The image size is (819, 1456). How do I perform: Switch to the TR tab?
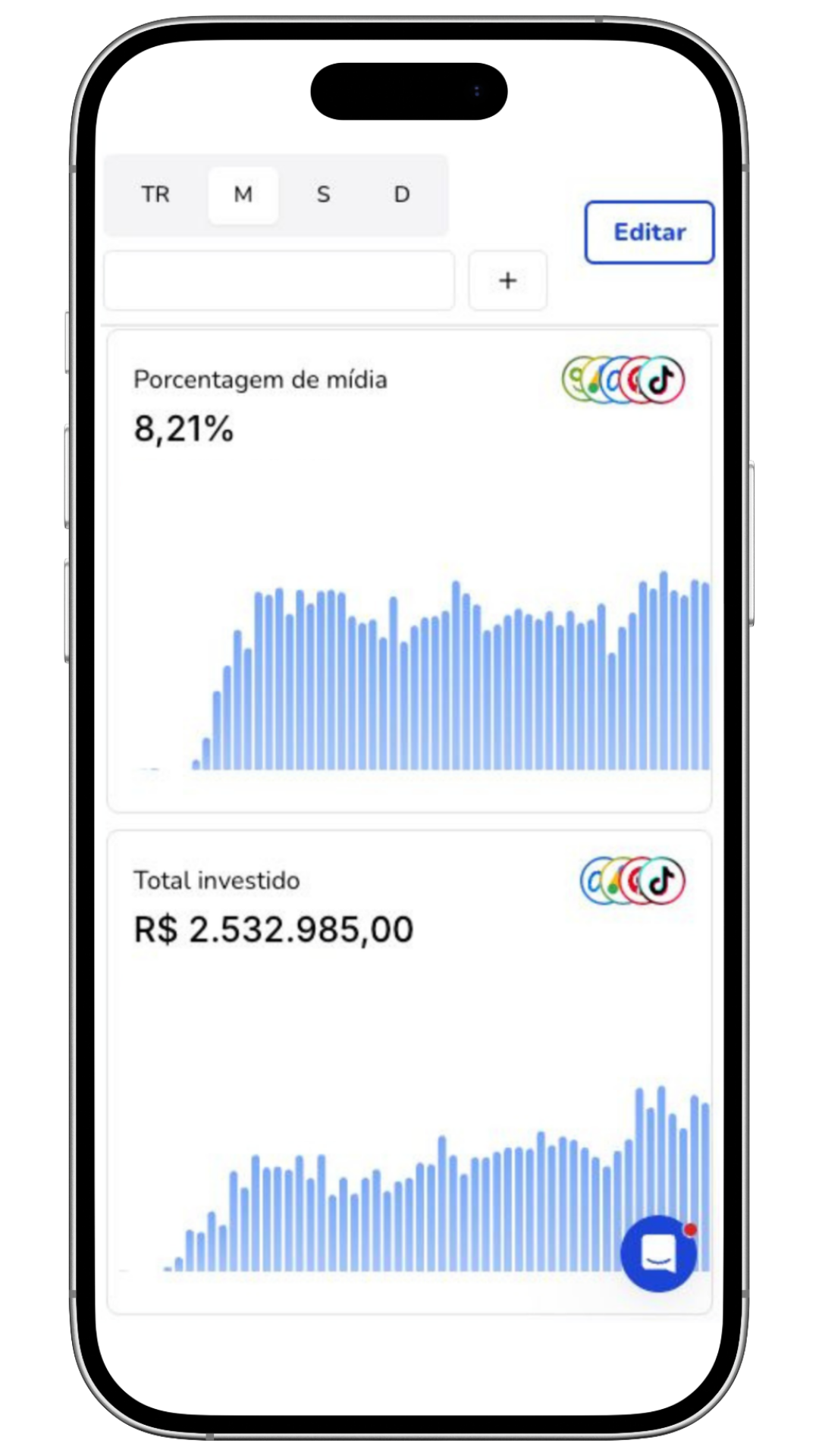pos(155,195)
